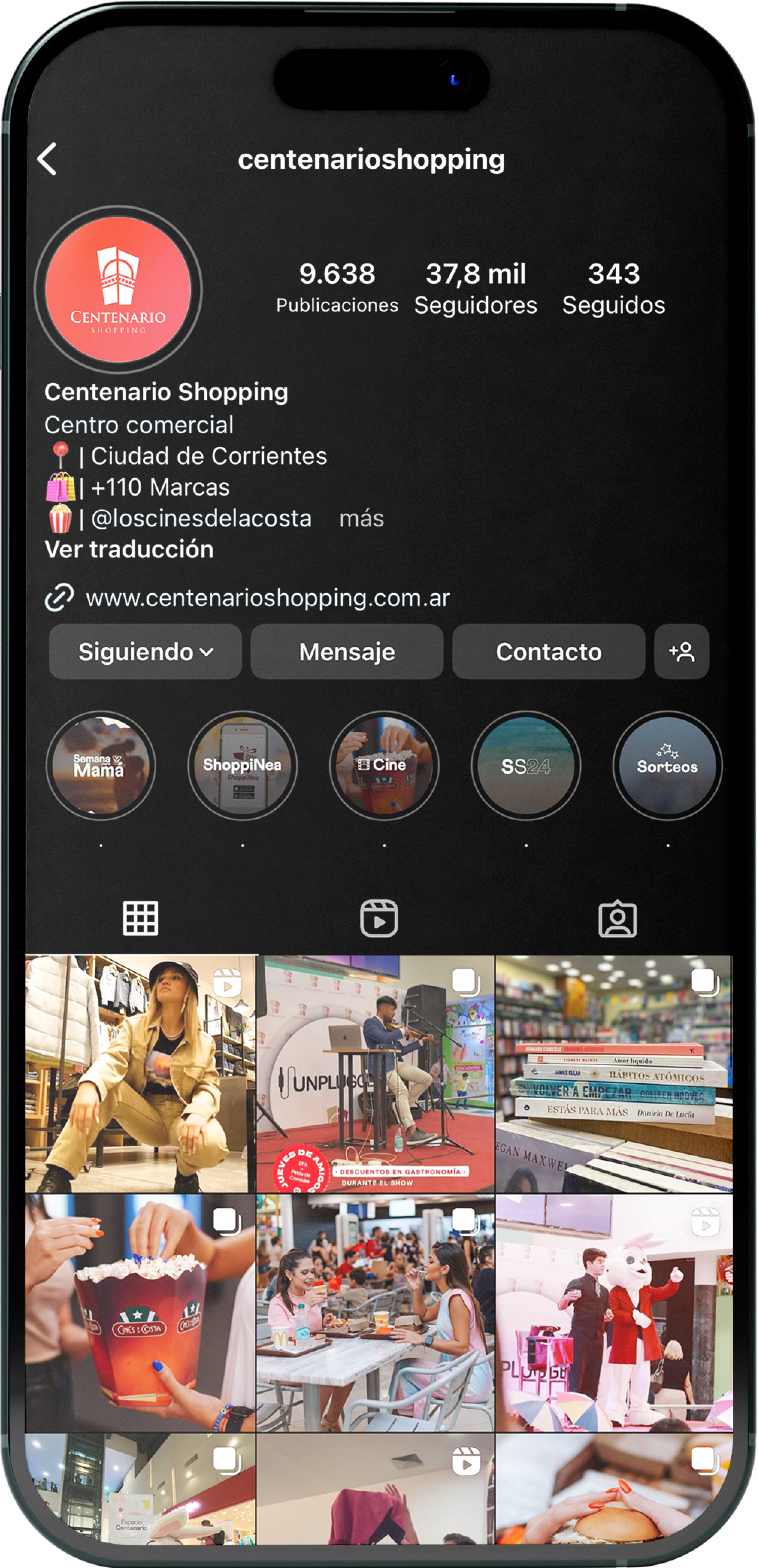Open the Siguiendo dropdown
The width and height of the screenshot is (758, 1568).
pyautogui.click(x=145, y=651)
